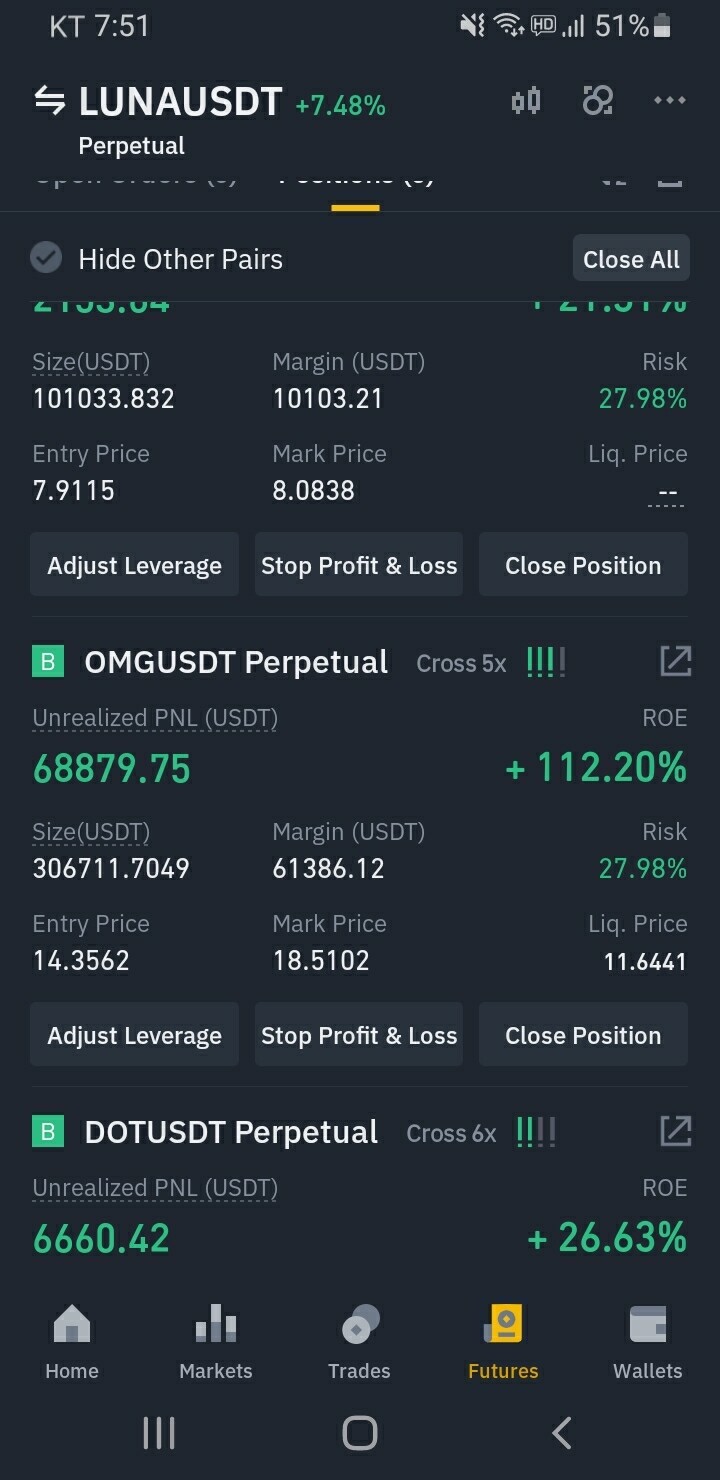Open the Wallets tab
720x1480 pixels.
[x=648, y=1342]
